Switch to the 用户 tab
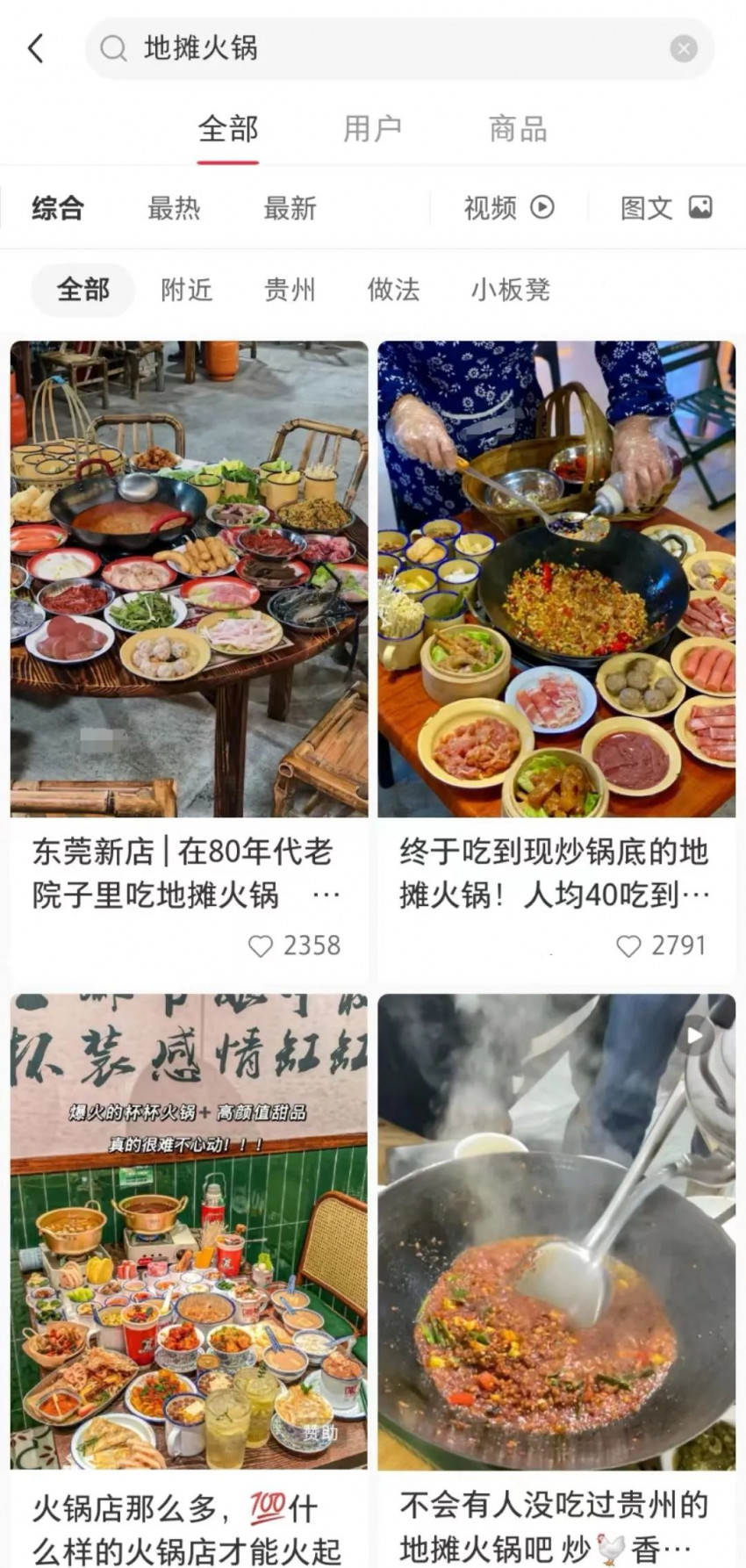Image resolution: width=746 pixels, height=1568 pixels. click(x=373, y=129)
